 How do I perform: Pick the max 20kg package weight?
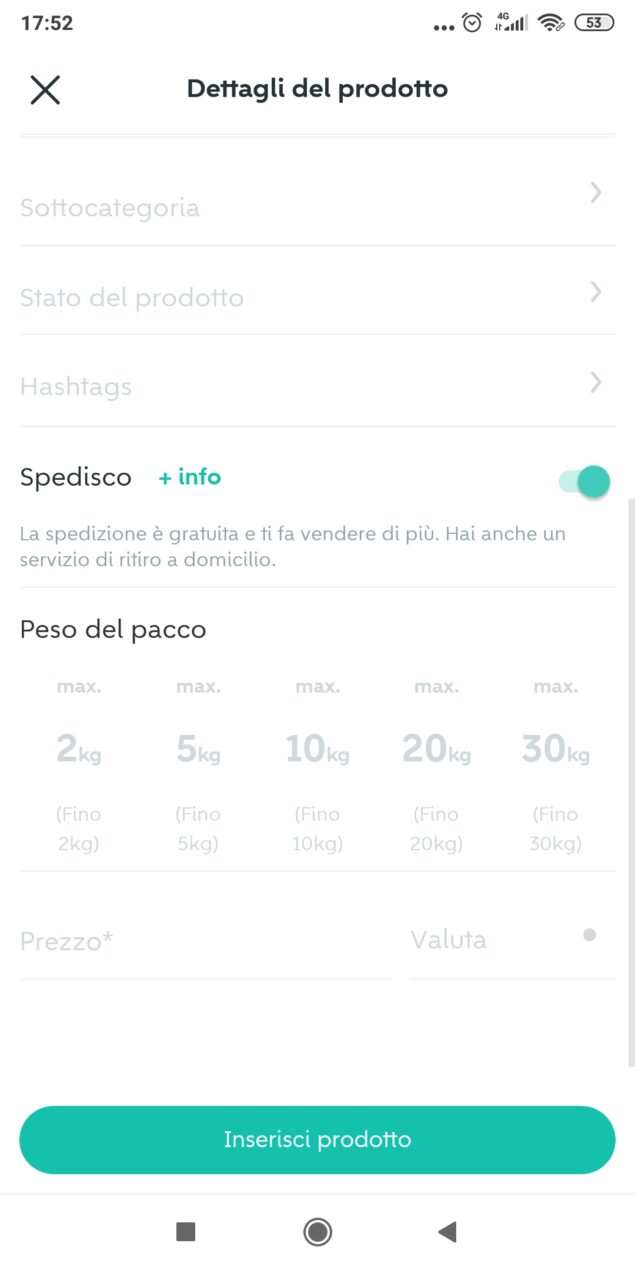[x=436, y=765]
